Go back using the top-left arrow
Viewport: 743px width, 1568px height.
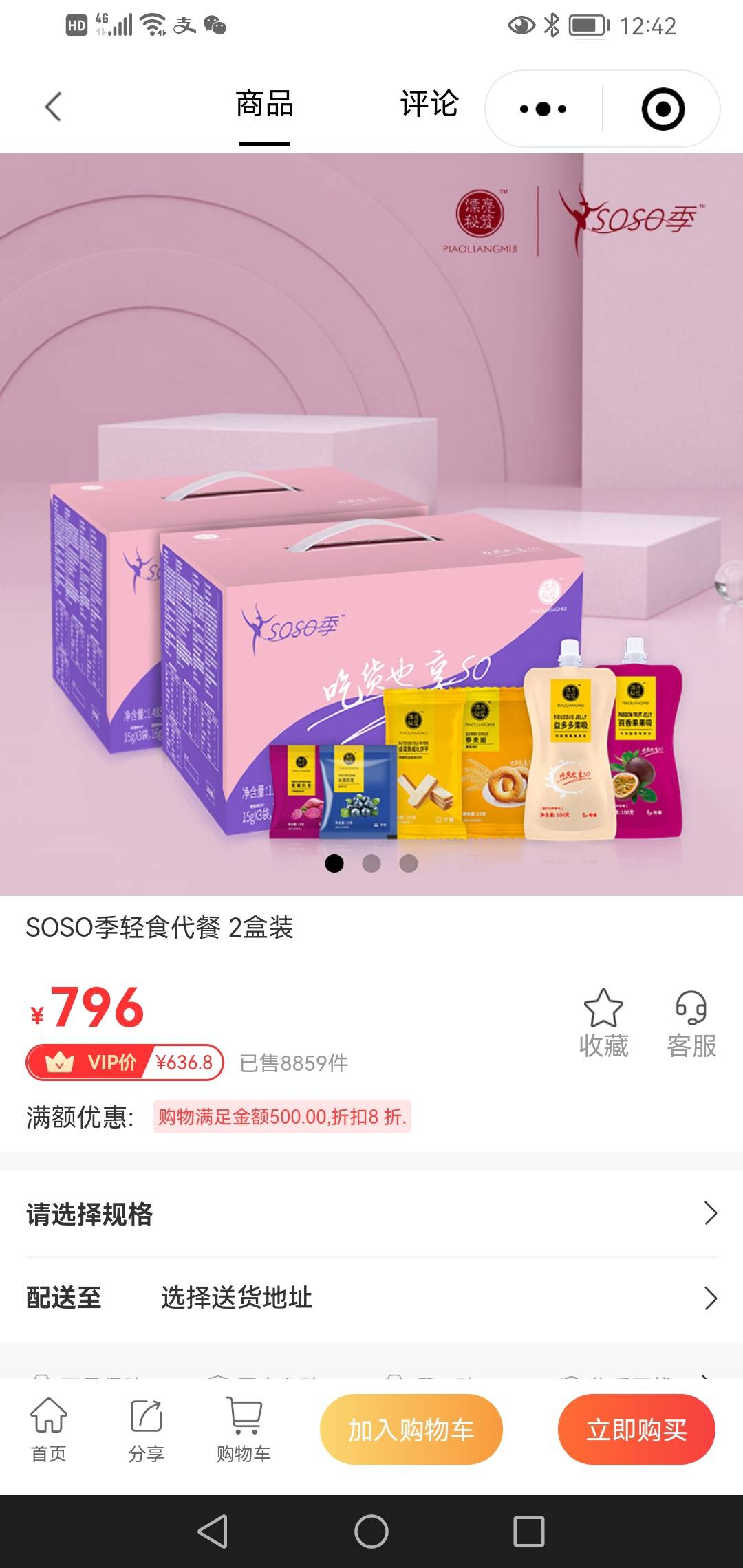[x=53, y=107]
